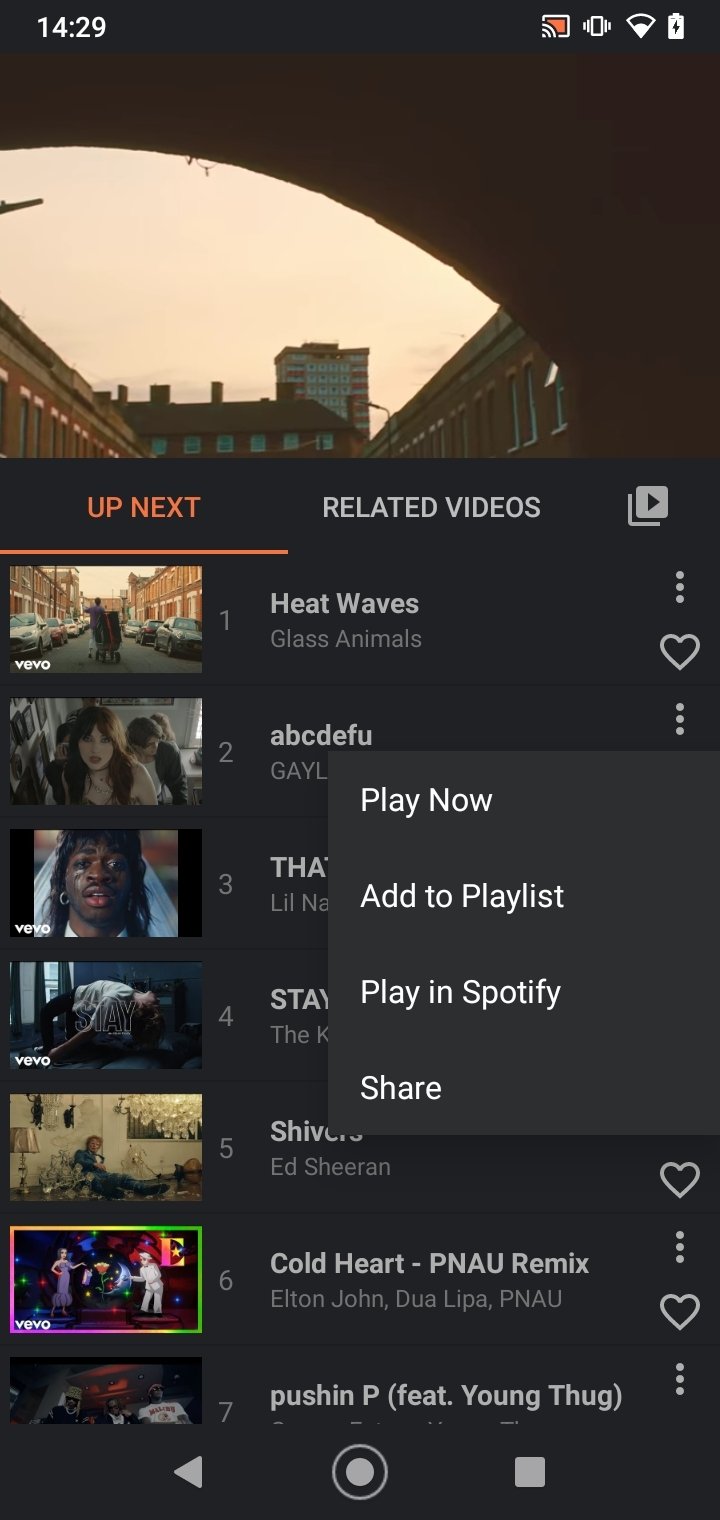The width and height of the screenshot is (720, 1520).
Task: Open the playlist queue icon
Action: [x=648, y=506]
